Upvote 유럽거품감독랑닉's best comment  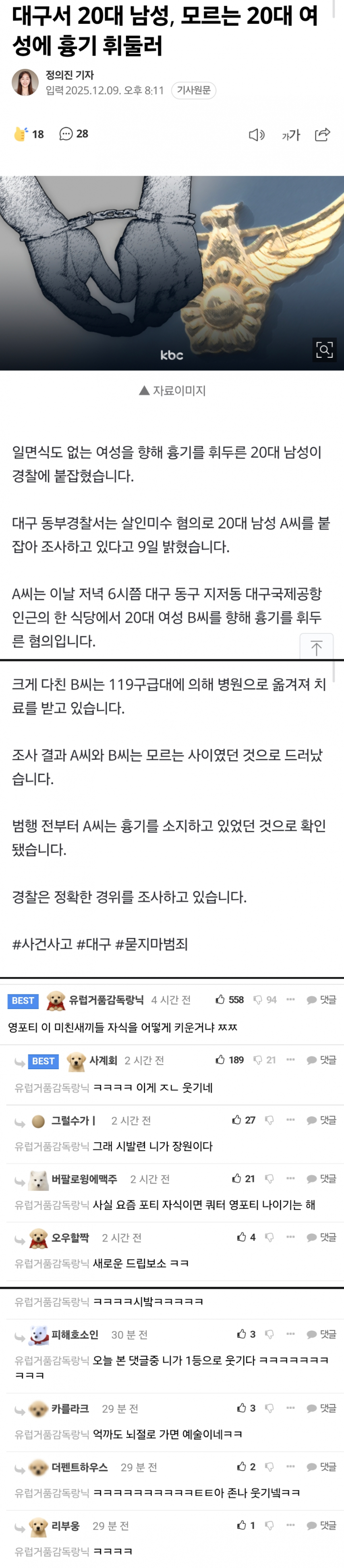click(x=220, y=1000)
